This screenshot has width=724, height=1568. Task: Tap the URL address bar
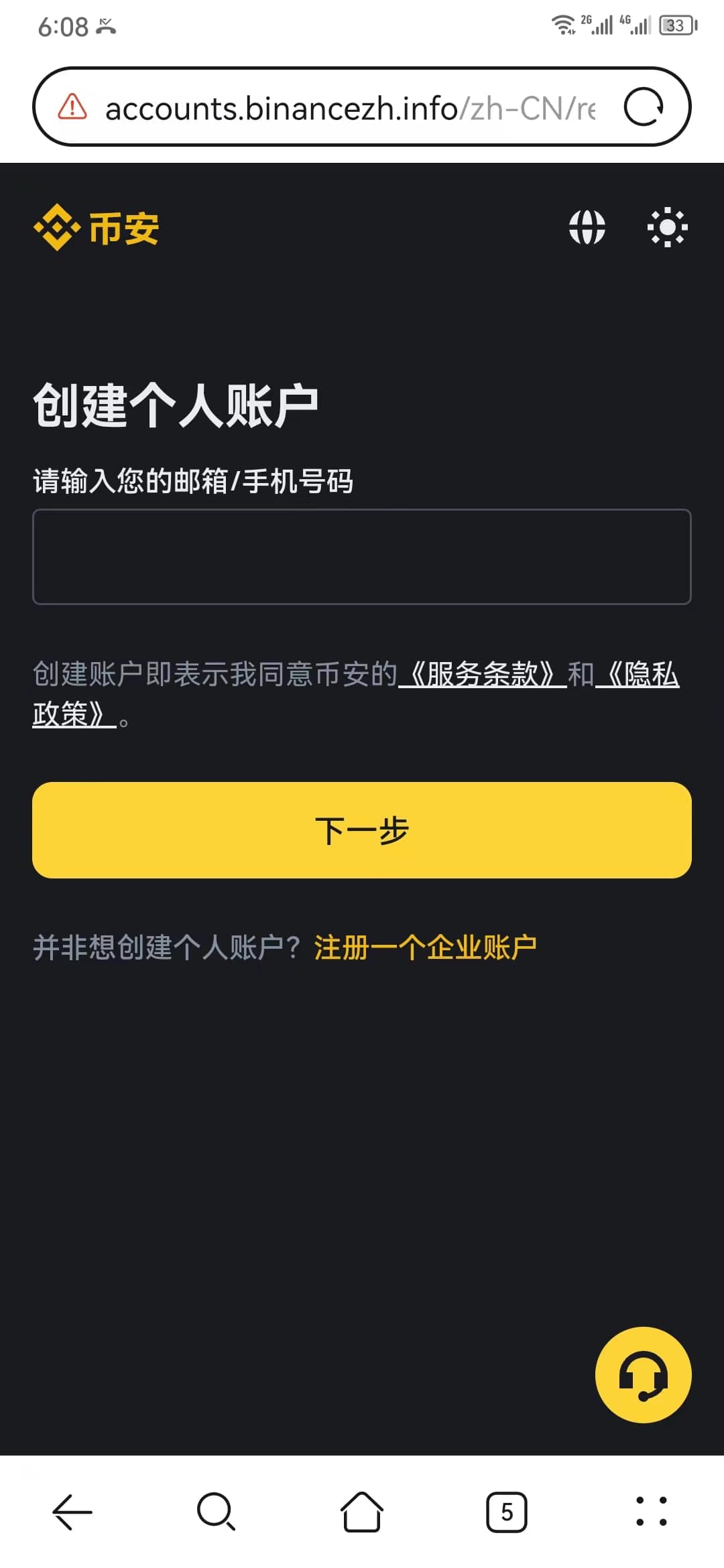[349, 108]
